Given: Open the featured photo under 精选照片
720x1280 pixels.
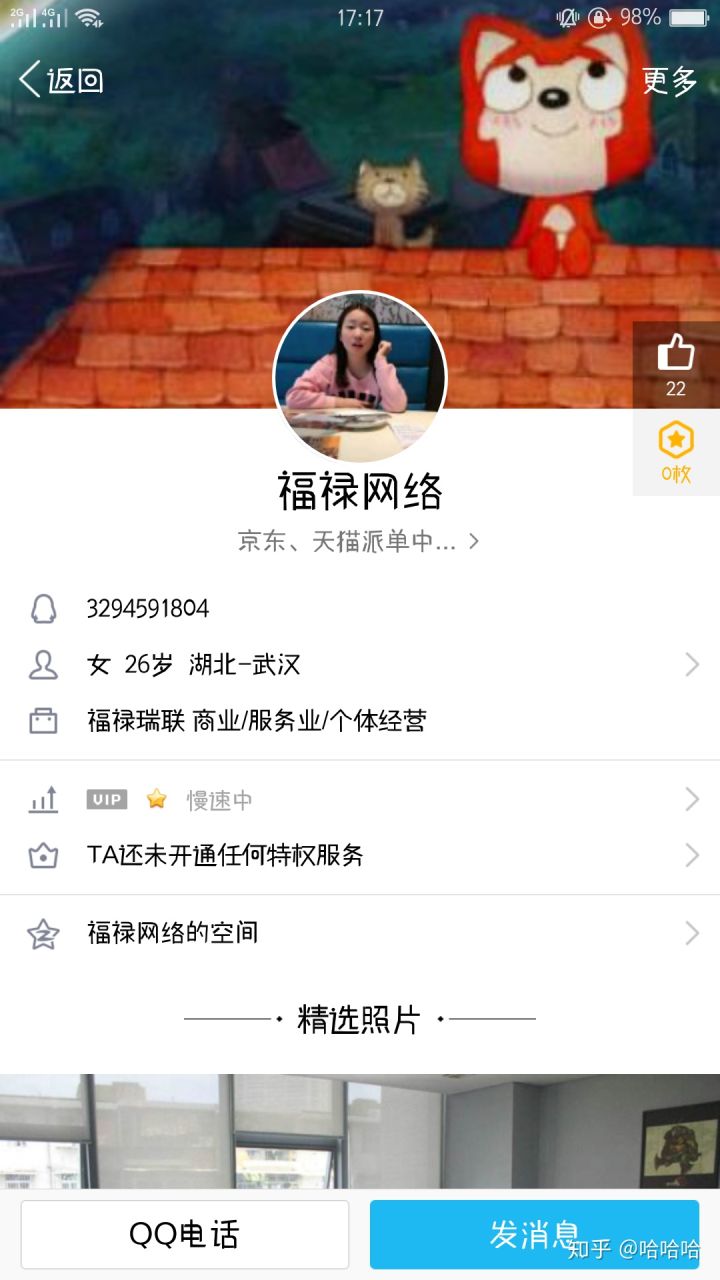Looking at the screenshot, I should pos(360,1130).
